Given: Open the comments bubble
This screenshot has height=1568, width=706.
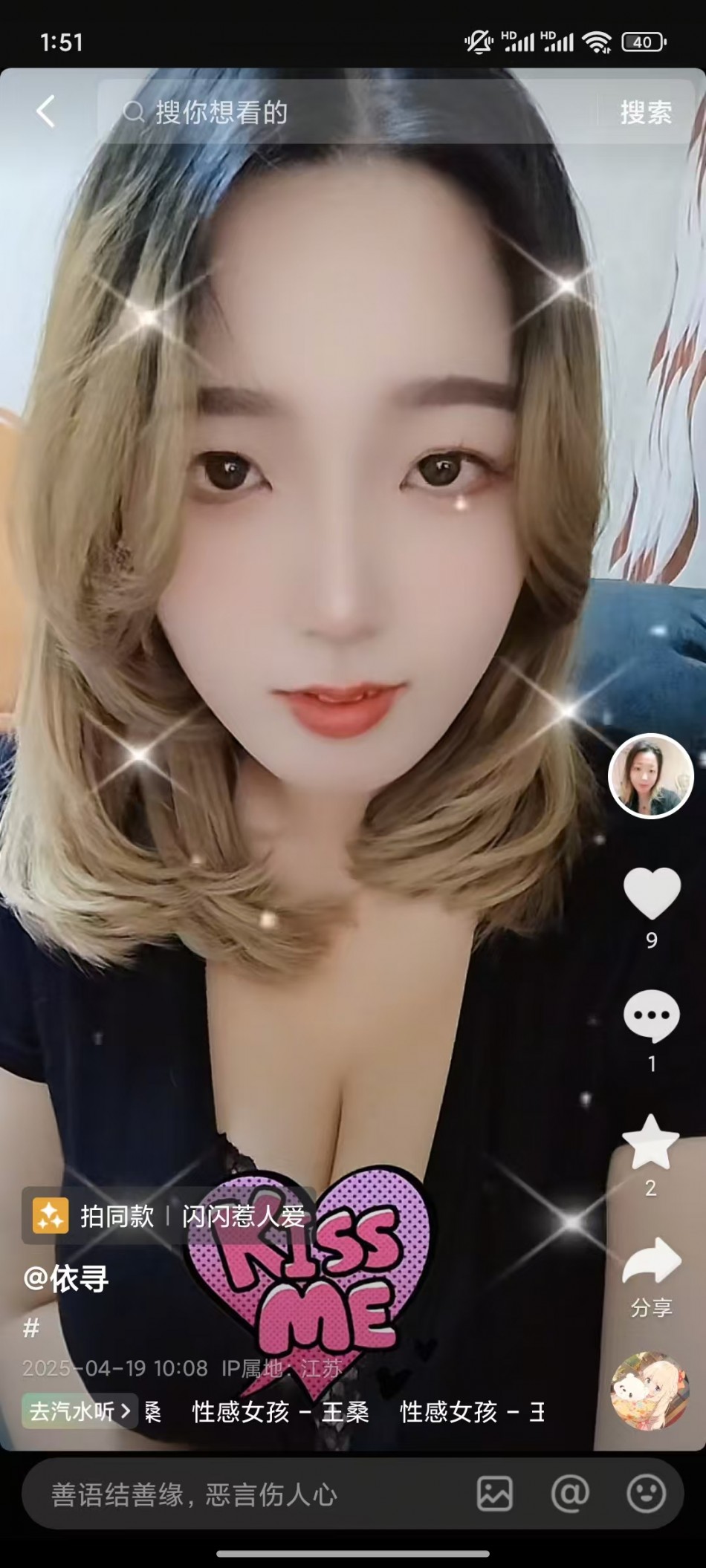Looking at the screenshot, I should tap(651, 1015).
